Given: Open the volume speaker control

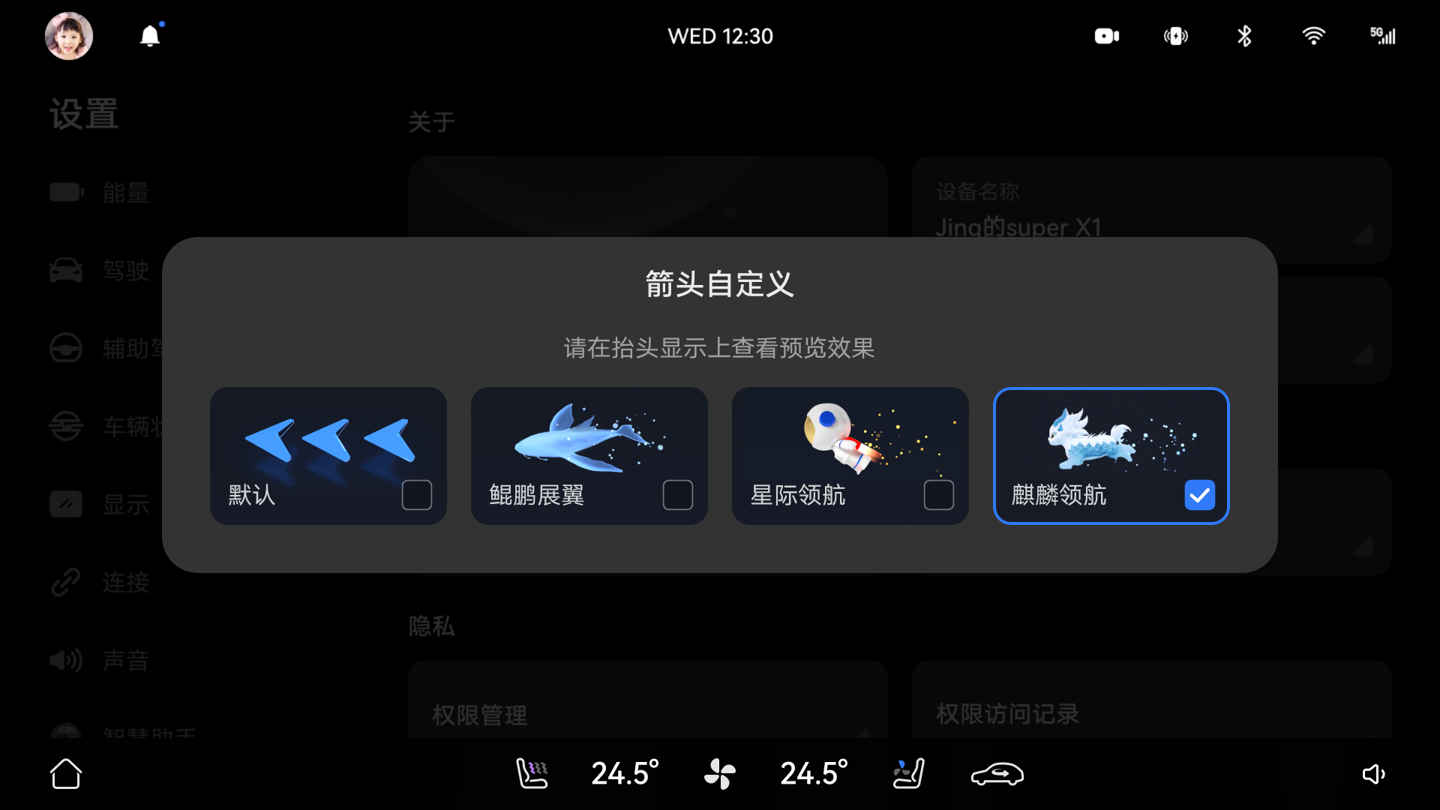Looking at the screenshot, I should click(1374, 774).
